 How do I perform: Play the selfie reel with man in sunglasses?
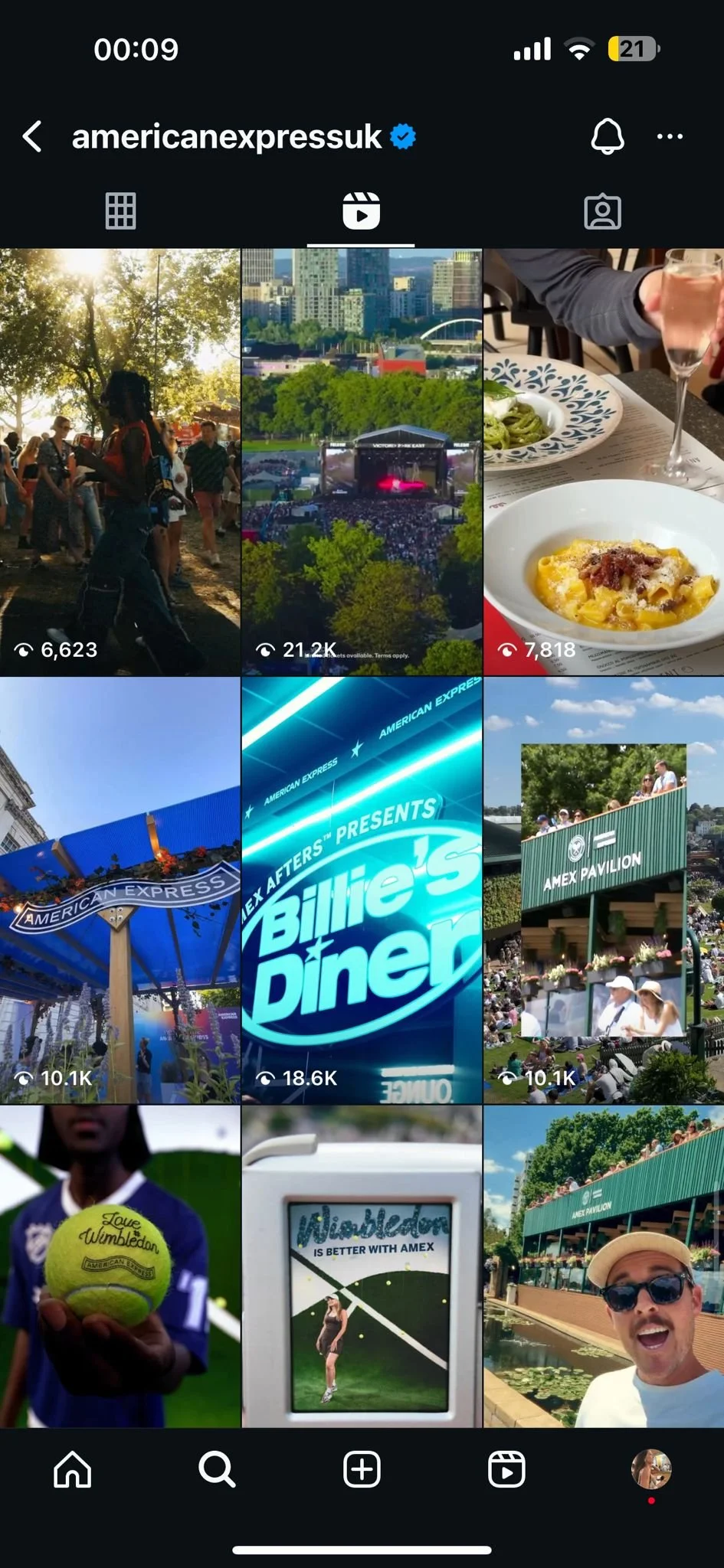click(x=604, y=1266)
